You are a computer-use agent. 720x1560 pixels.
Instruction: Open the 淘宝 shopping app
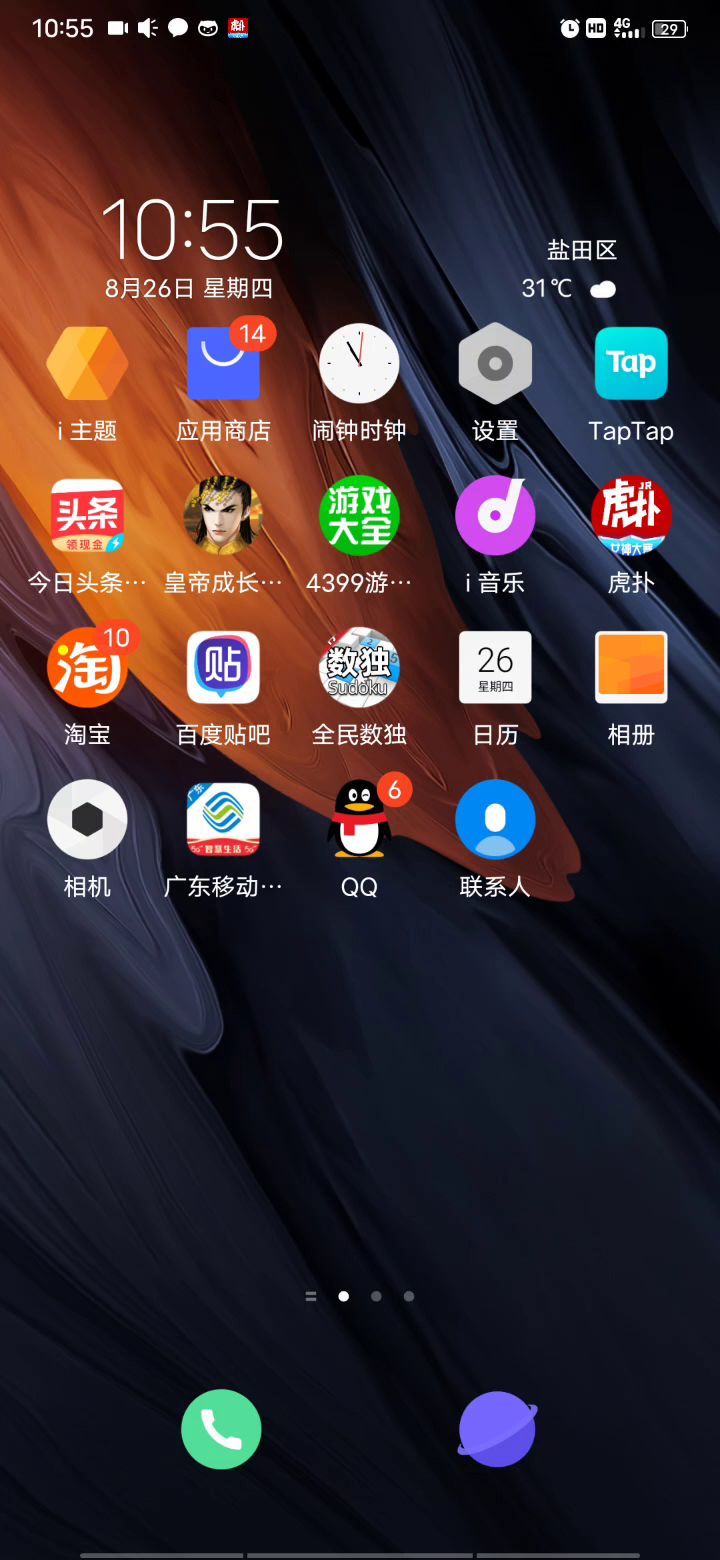click(x=87, y=668)
